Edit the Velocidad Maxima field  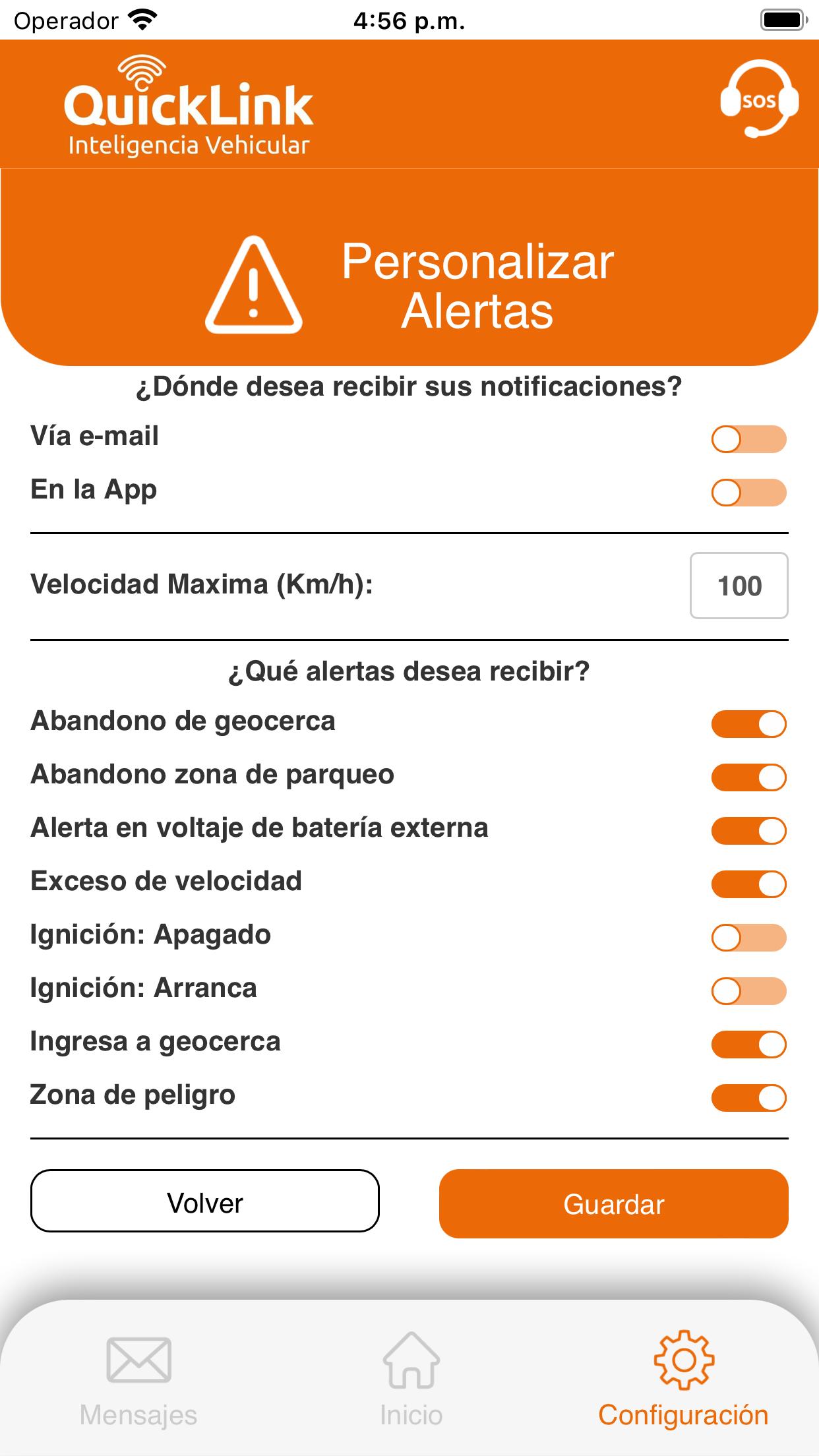739,586
